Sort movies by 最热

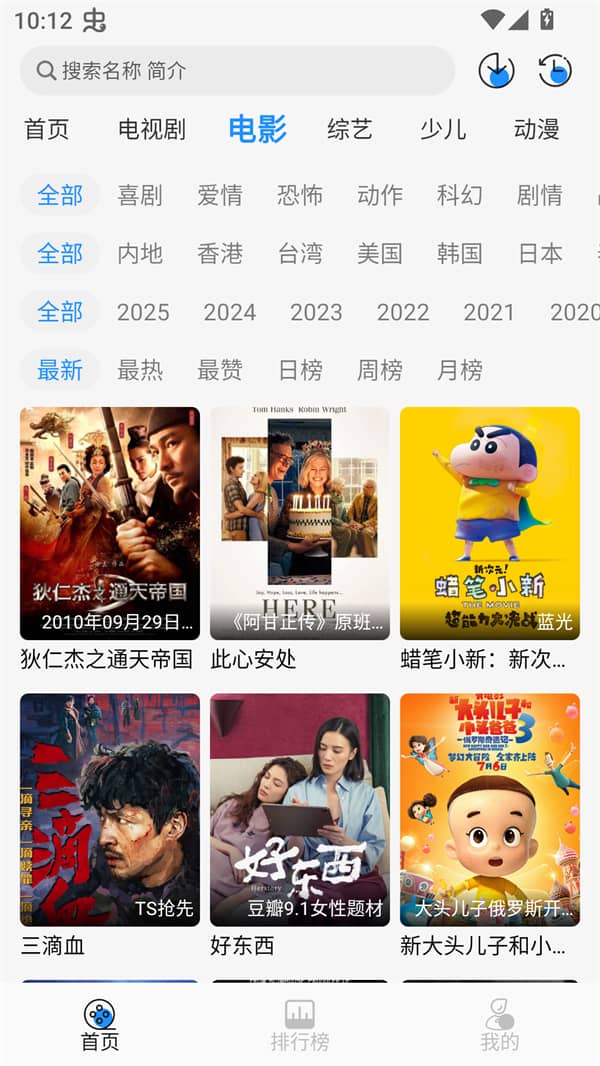[140, 370]
